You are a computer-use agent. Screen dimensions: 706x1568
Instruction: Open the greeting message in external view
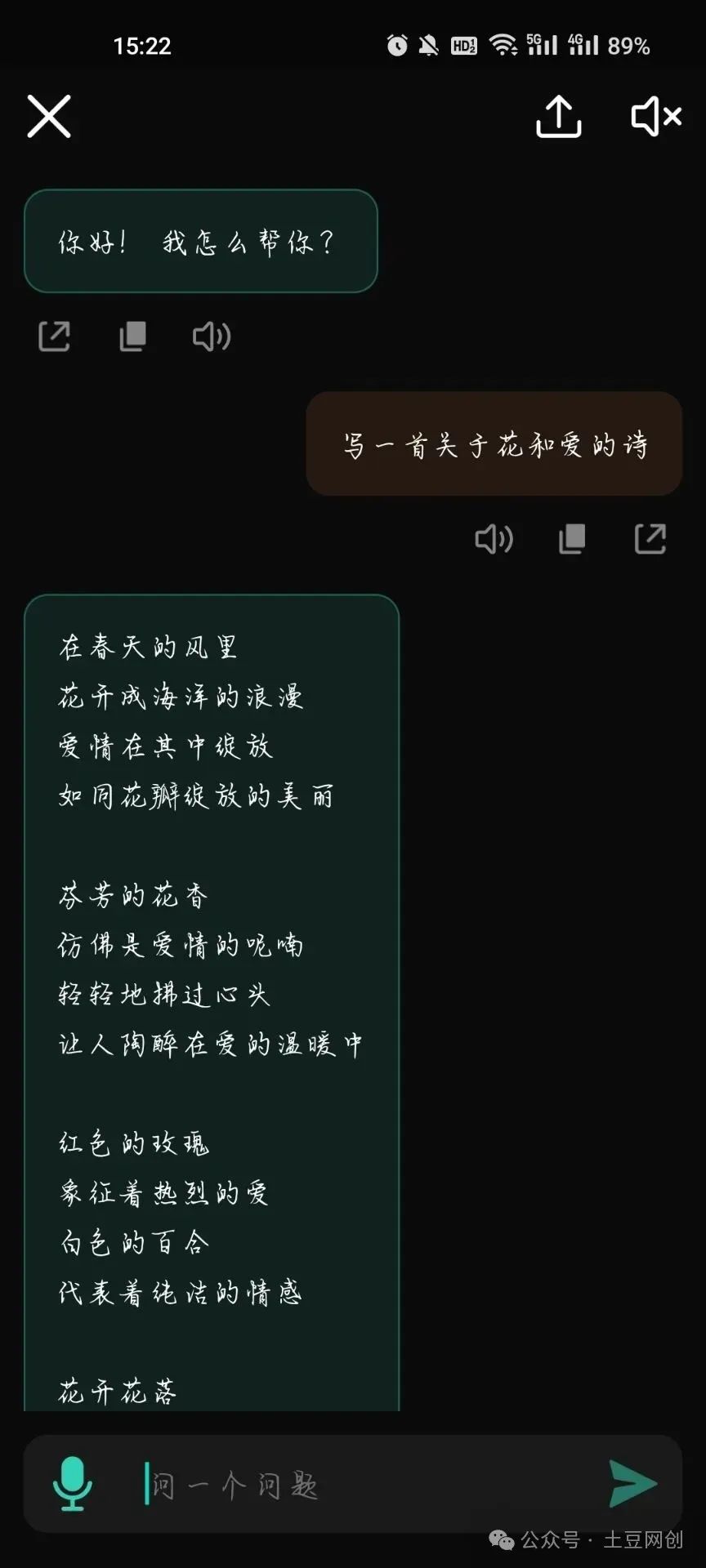(54, 336)
